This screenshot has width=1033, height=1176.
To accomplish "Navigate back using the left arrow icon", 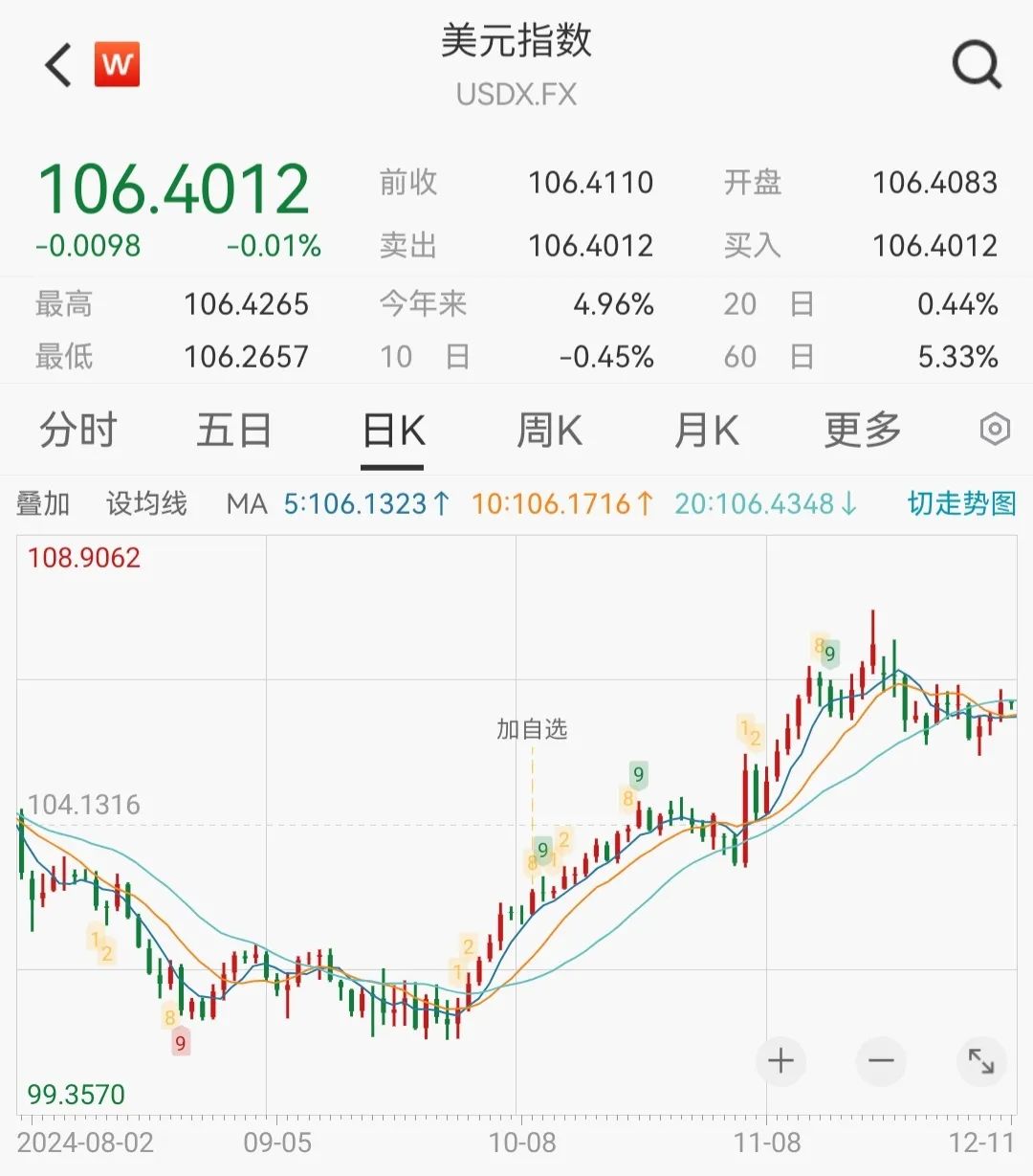I will (x=56, y=65).
